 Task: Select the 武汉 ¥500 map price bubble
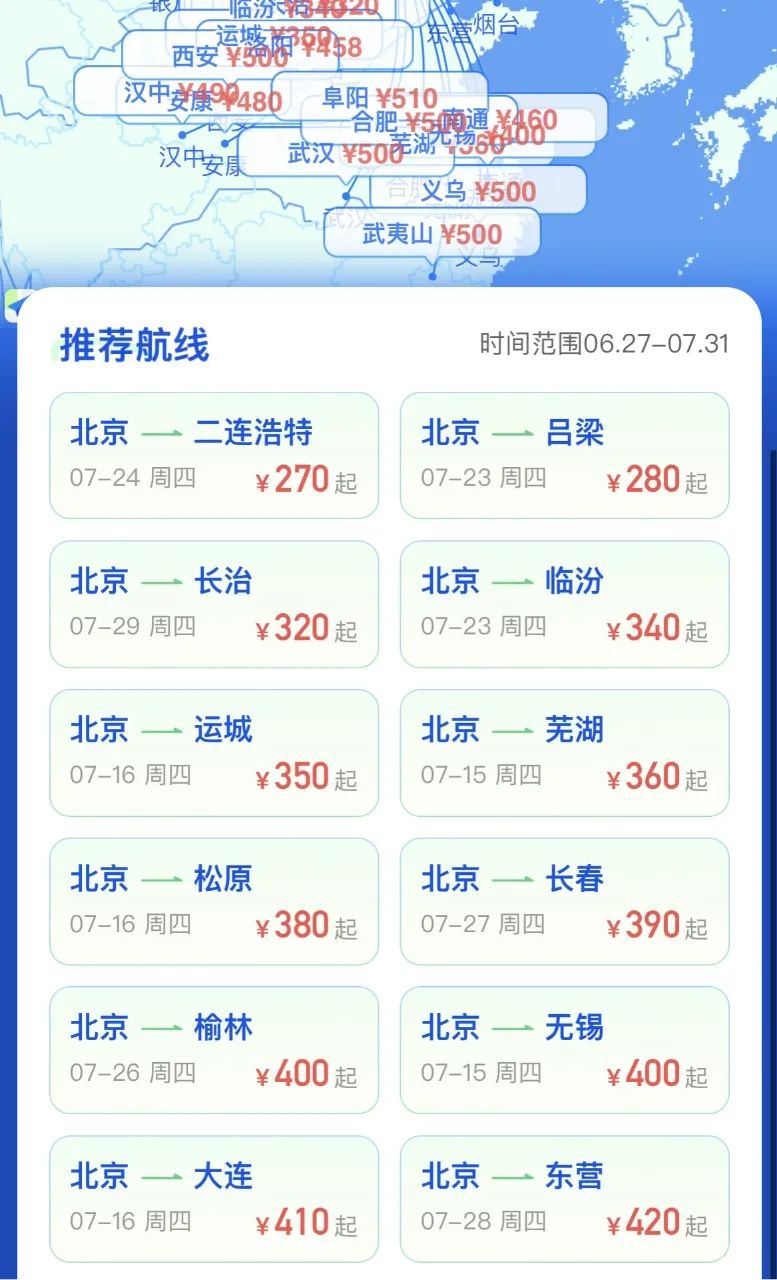click(346, 154)
